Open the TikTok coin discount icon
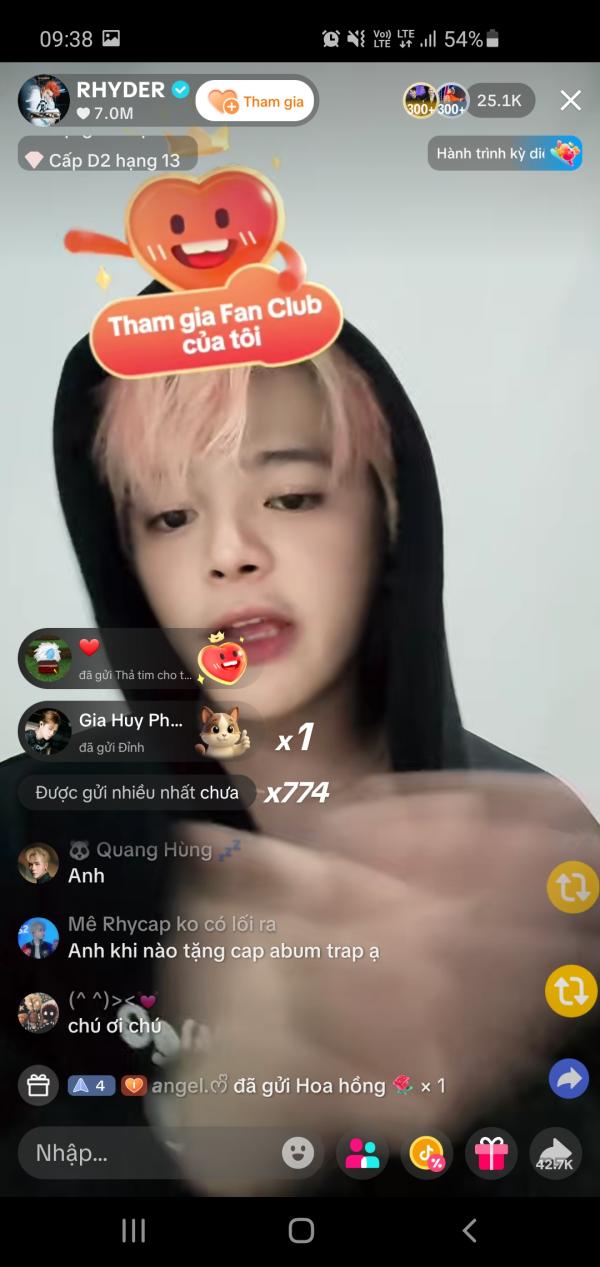This screenshot has height=1267, width=600. pyautogui.click(x=427, y=1153)
